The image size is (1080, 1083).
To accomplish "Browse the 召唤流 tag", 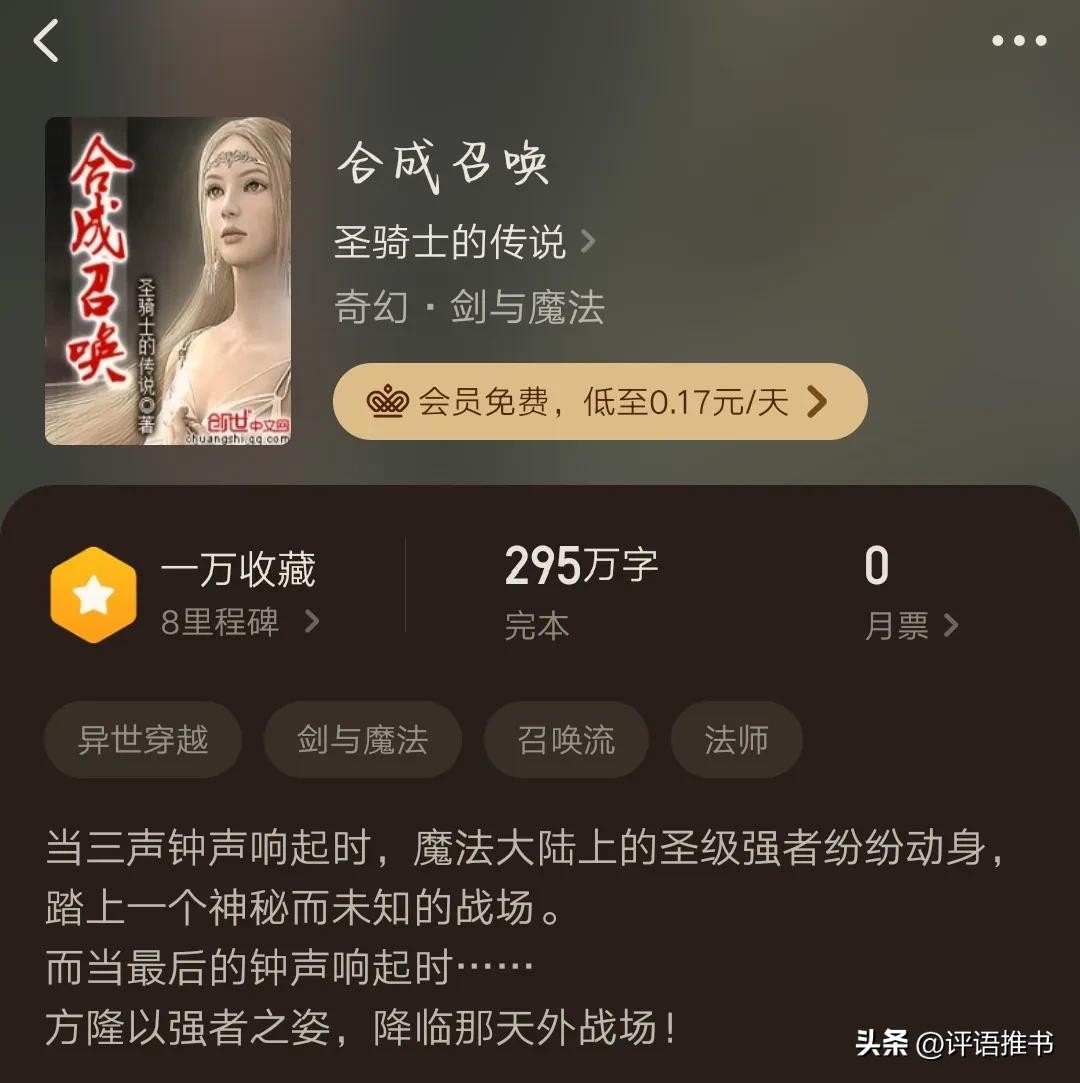I will coord(566,740).
